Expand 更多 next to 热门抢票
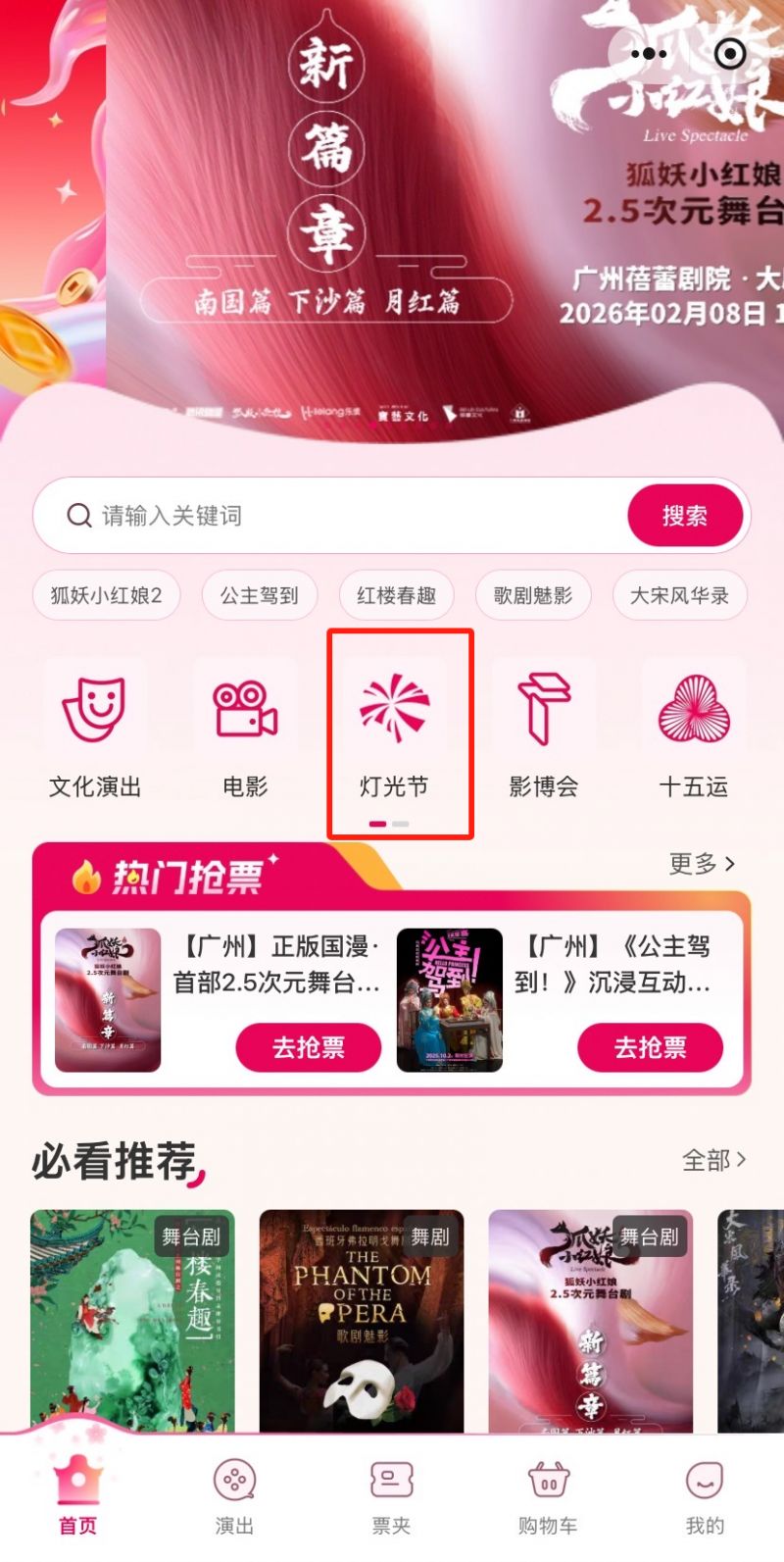The width and height of the screenshot is (784, 1562). (702, 864)
